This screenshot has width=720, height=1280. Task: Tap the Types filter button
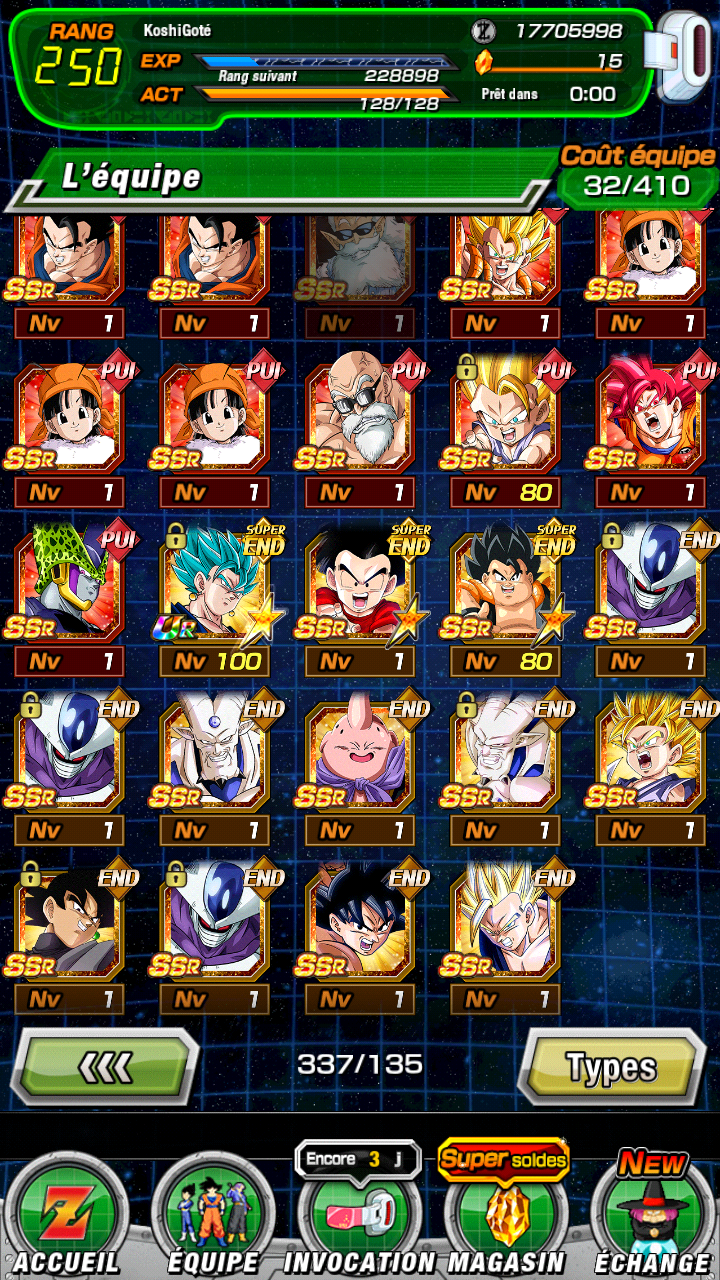611,1066
